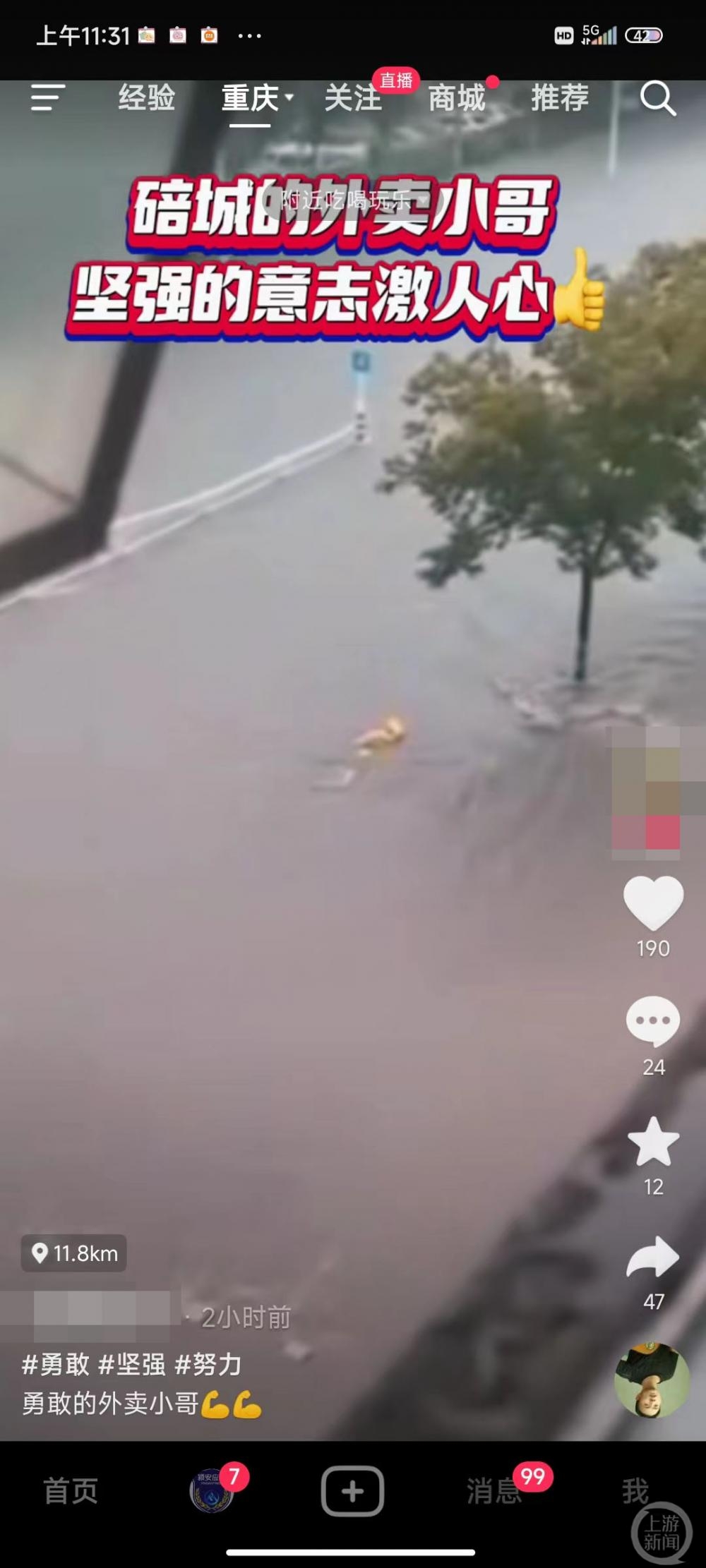Open the #勇敢 hashtag
706x1568 pixels.
[56, 1365]
